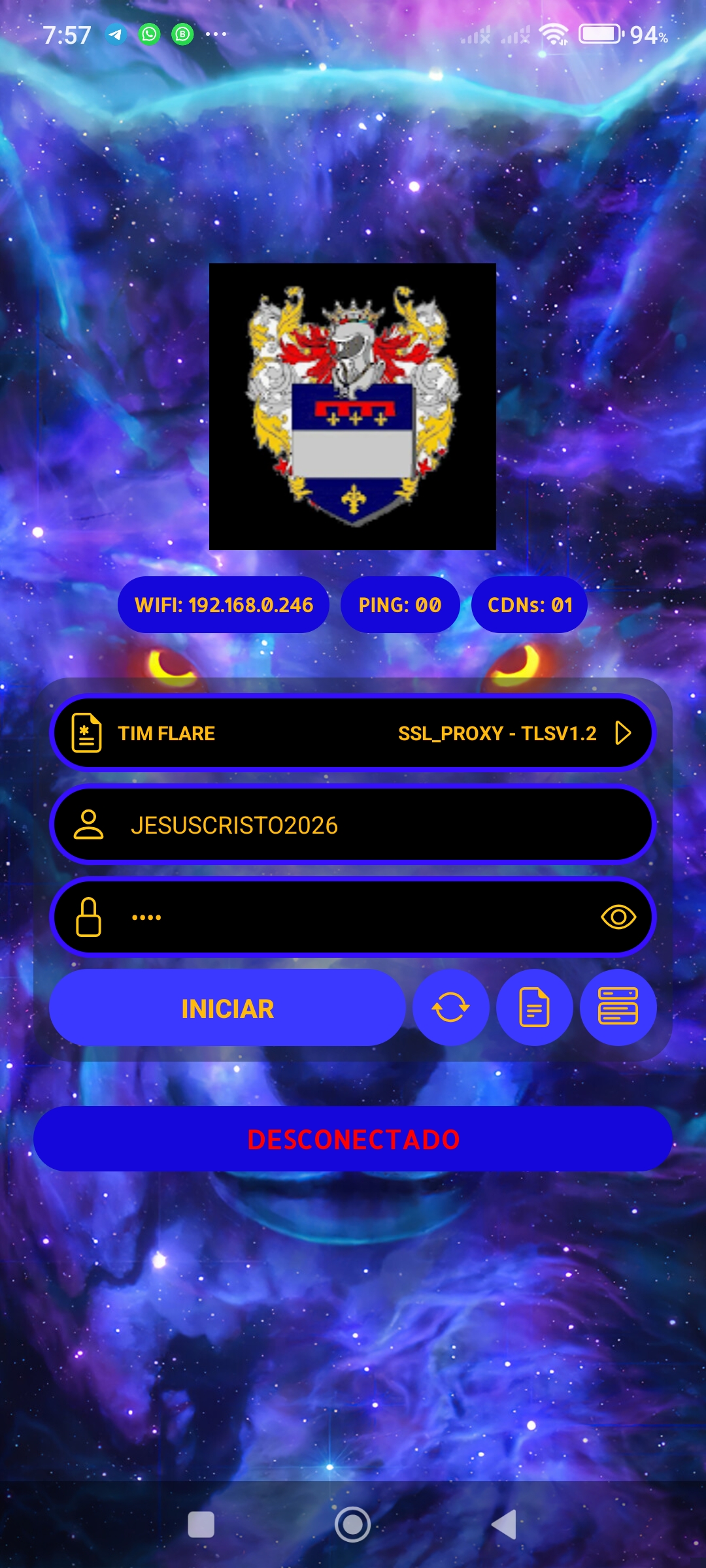Refresh with the sync arrows button
Viewport: 706px width, 1568px height.
click(x=450, y=1008)
